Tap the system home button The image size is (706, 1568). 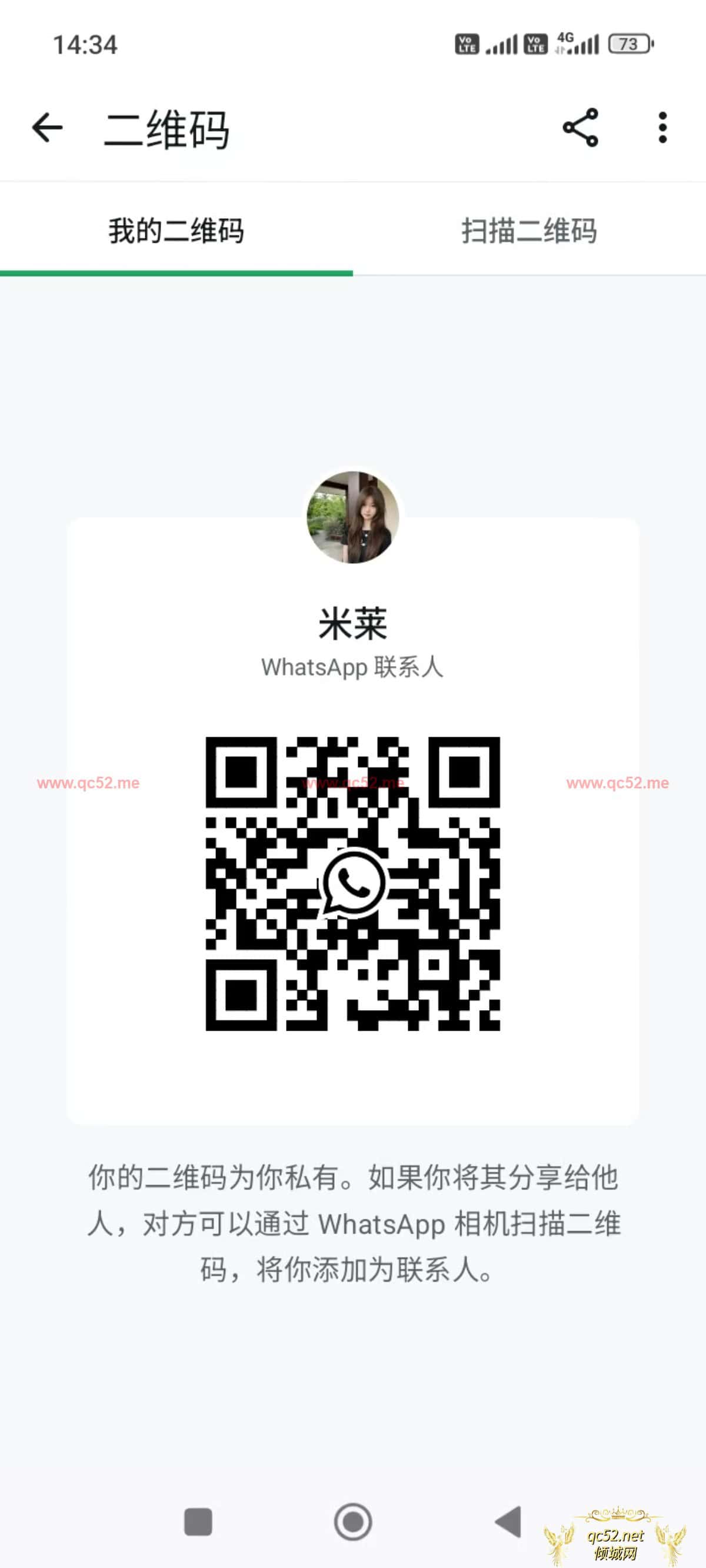(352, 1522)
